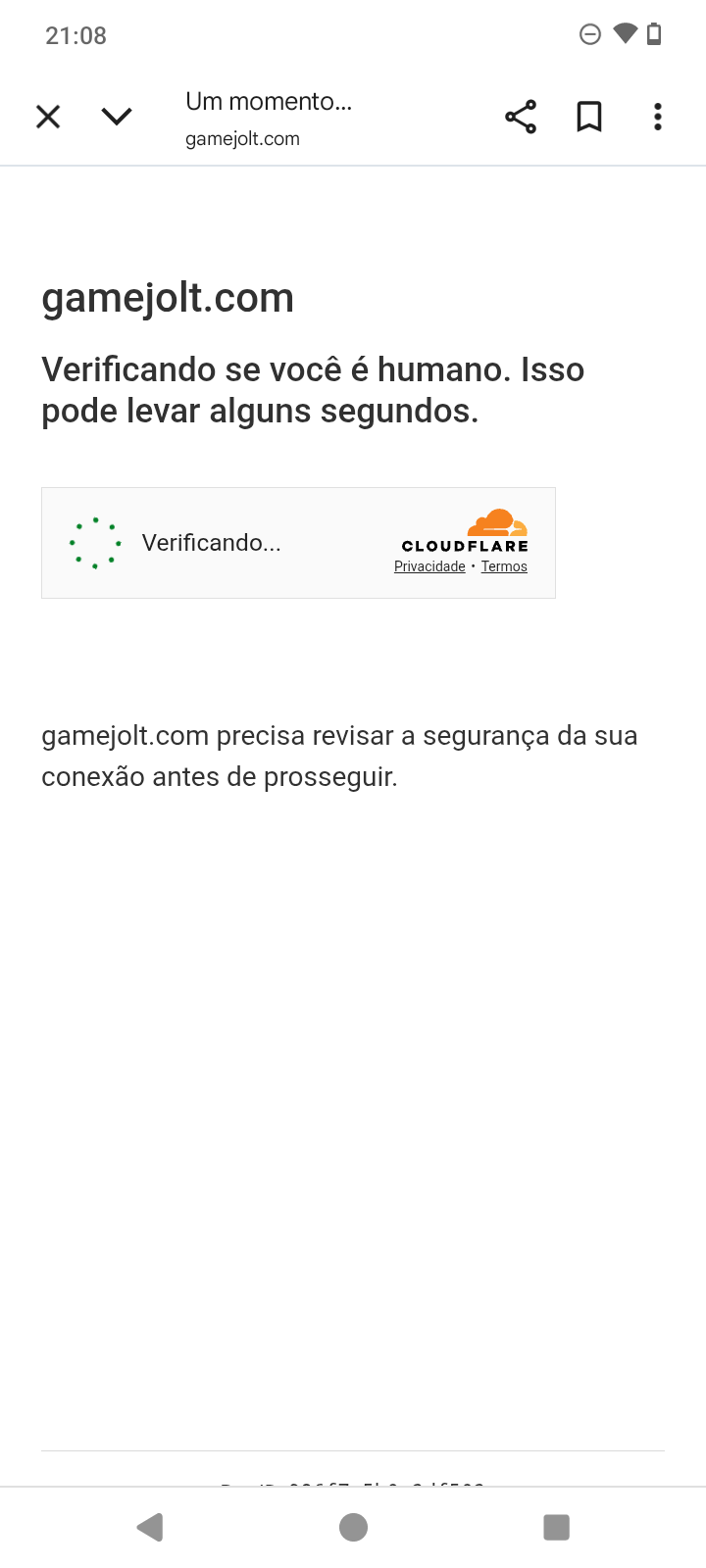This screenshot has width=706, height=1568.
Task: Go back using the system back button
Action: coord(150,1527)
